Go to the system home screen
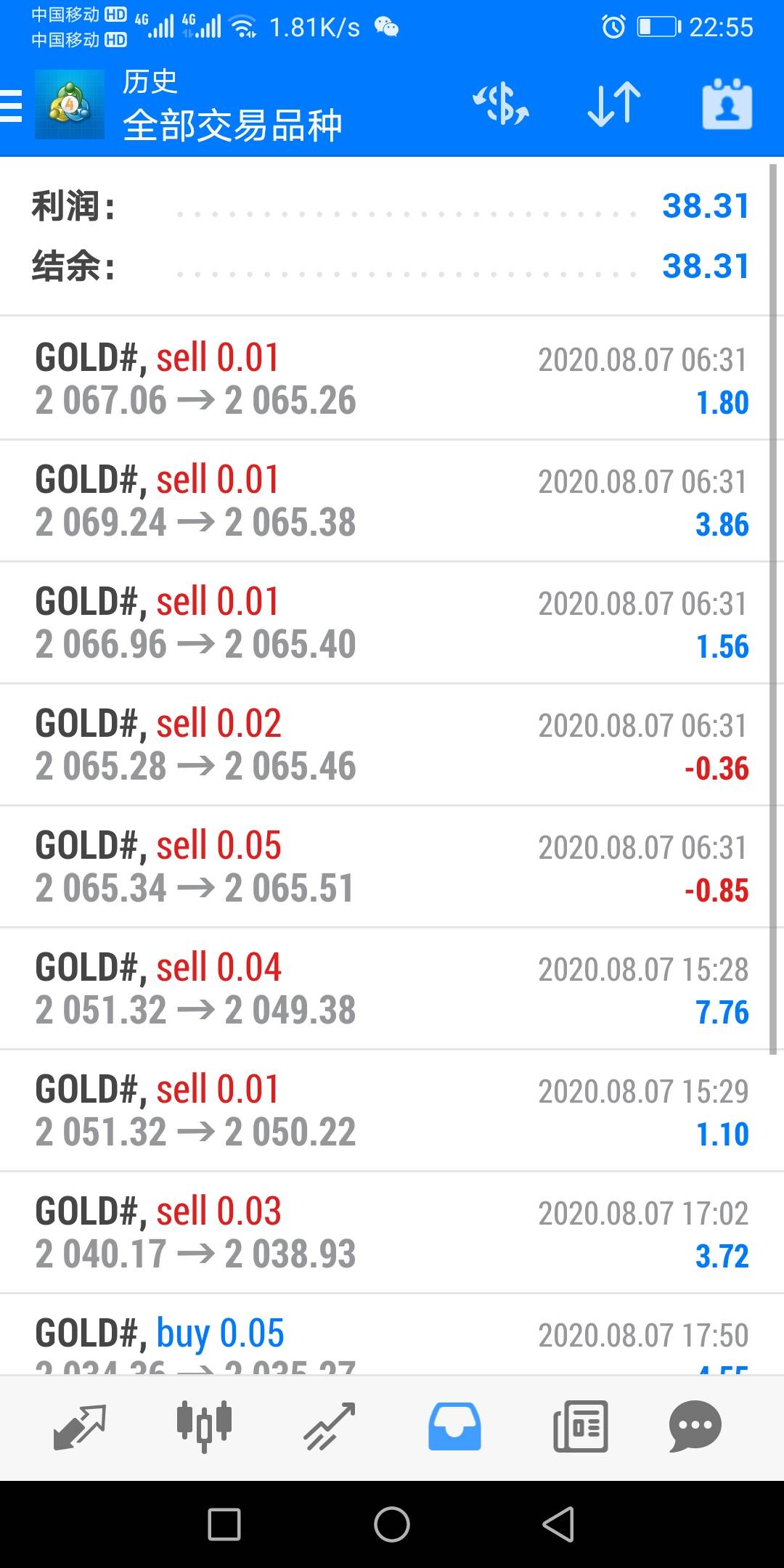Screen dimensions: 784x1568 tap(392, 1524)
